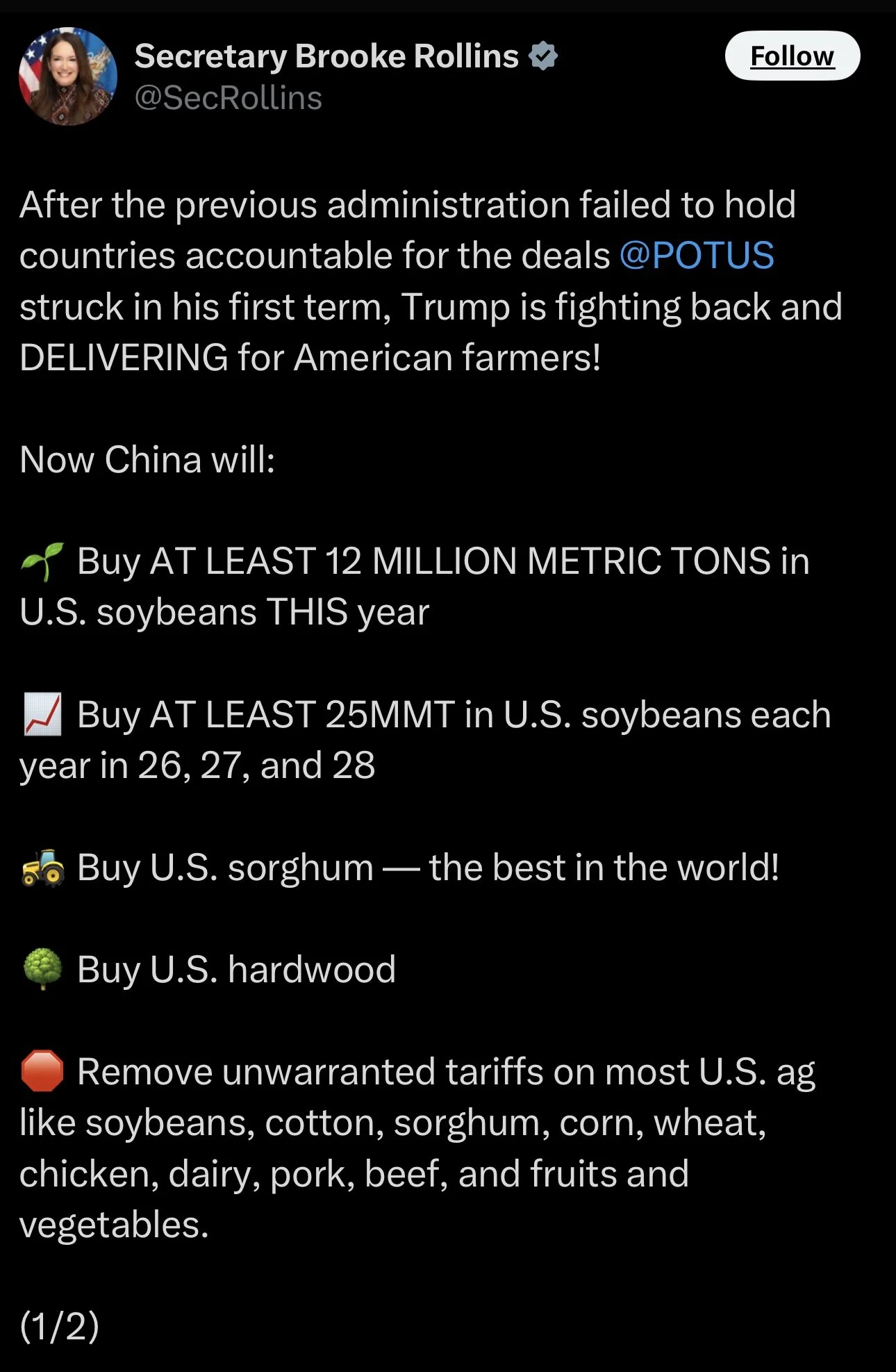Image resolution: width=896 pixels, height=1372 pixels.
Task: Open Secretary Brooke Rollins' profile picture
Action: point(67,76)
